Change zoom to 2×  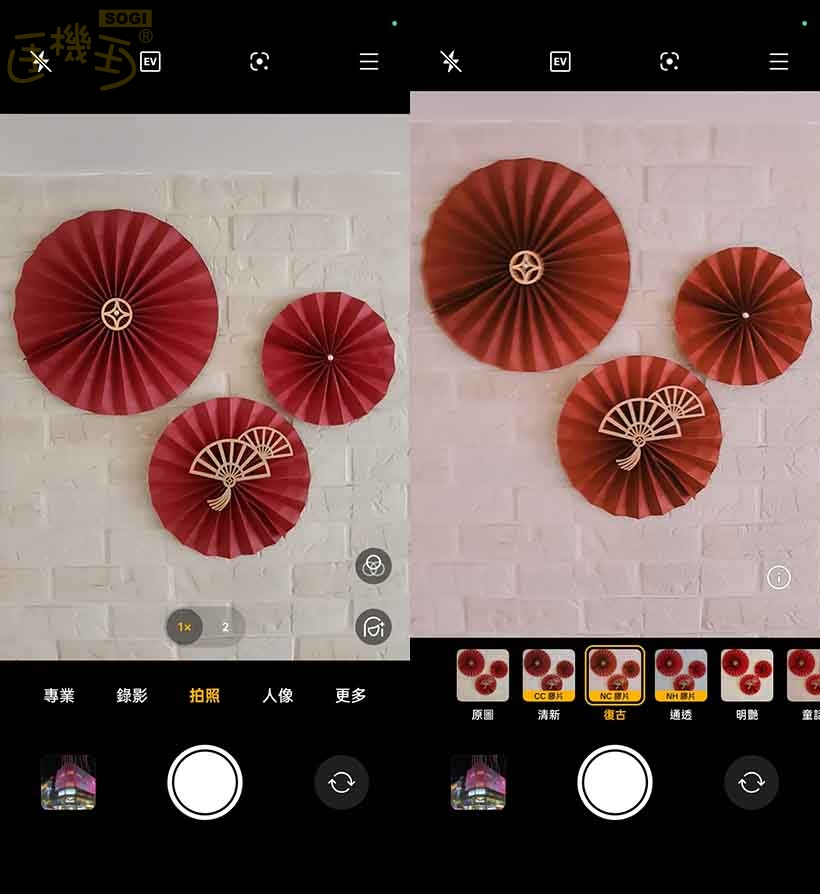pos(226,627)
